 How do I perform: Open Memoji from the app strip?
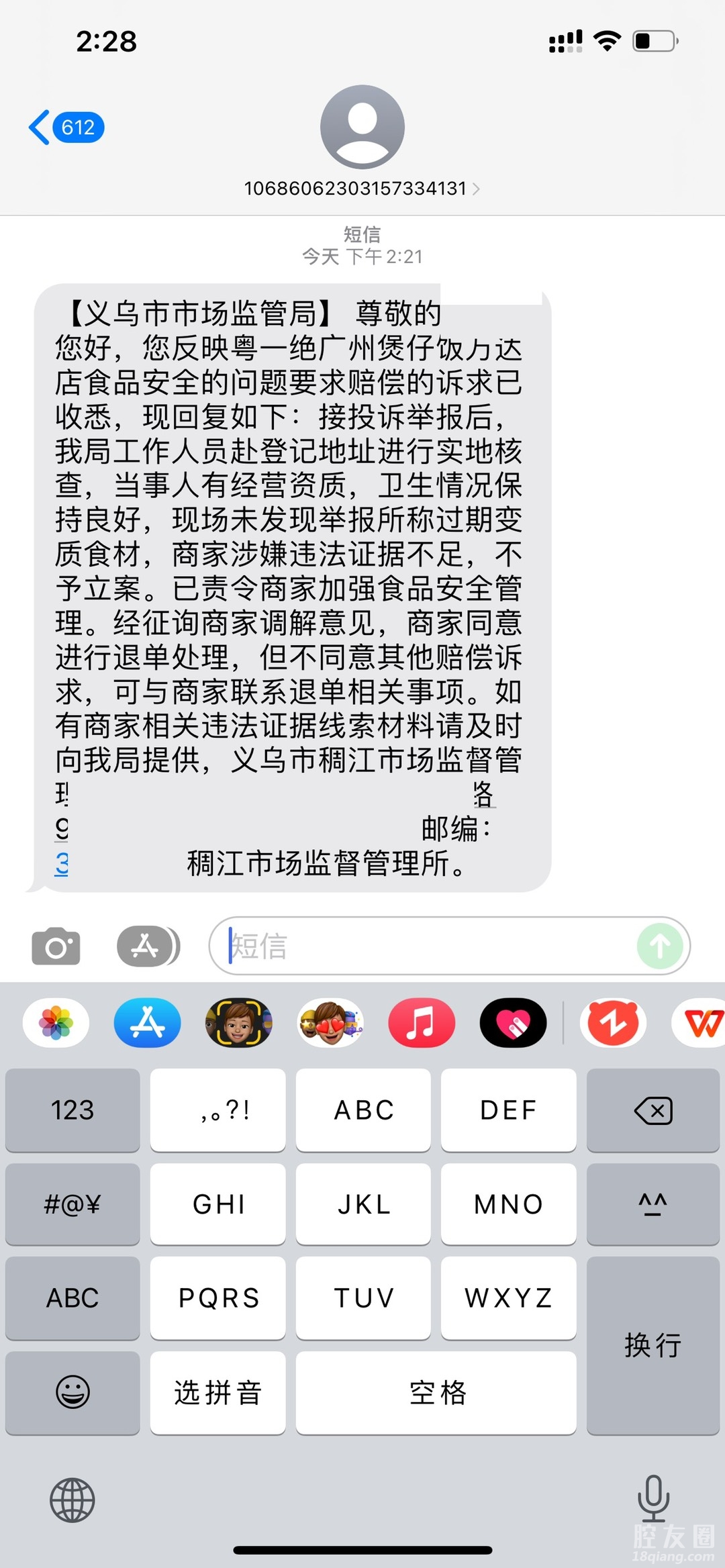[x=238, y=1023]
